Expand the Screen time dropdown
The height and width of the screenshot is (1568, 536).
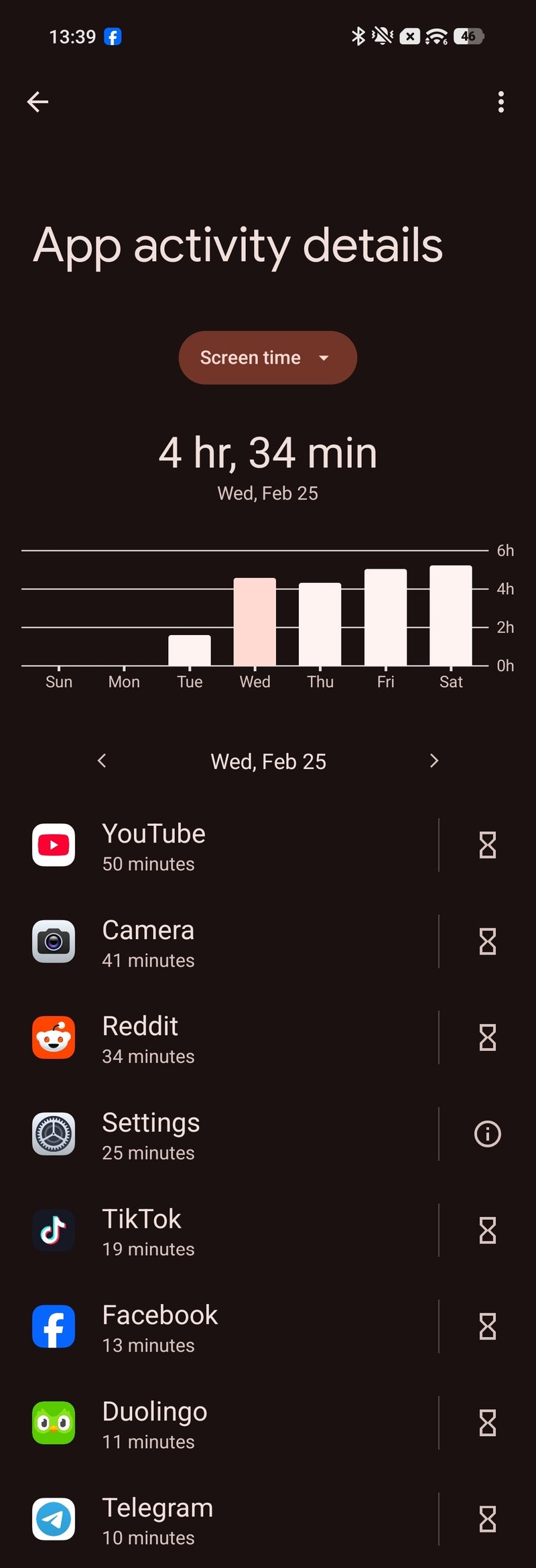tap(267, 358)
